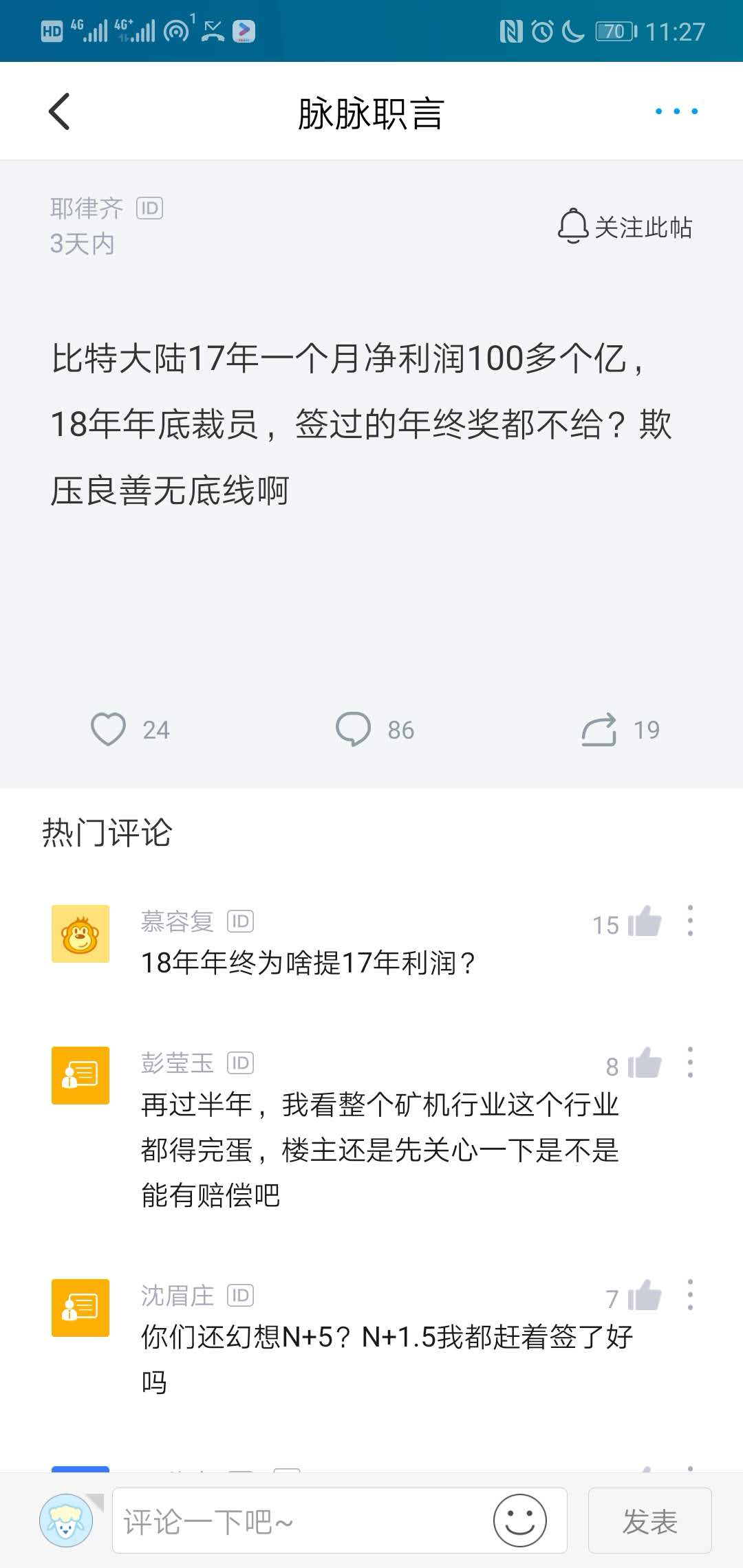Screen dimensions: 743x1568
Task: Like the post with the heart icon
Action: (x=109, y=729)
